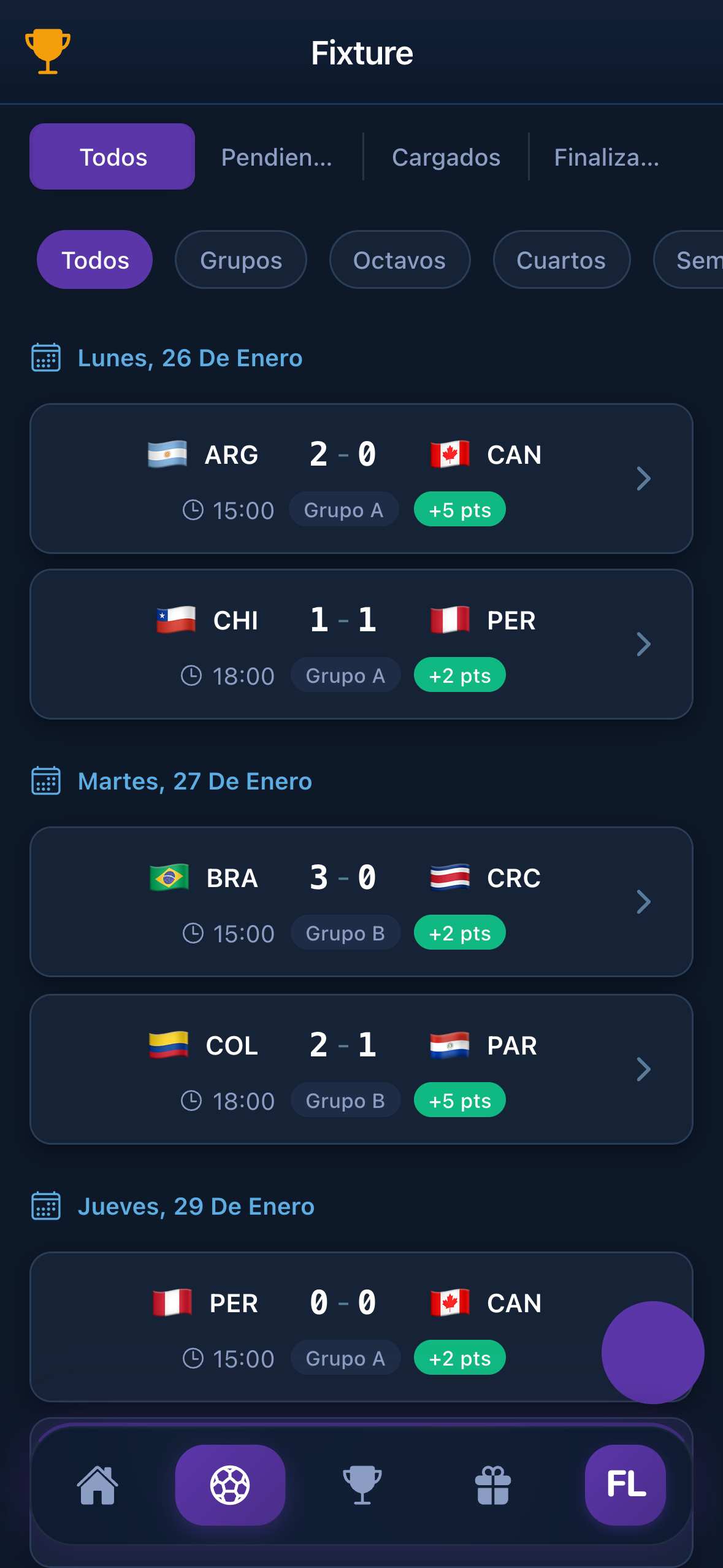
Task: Open the trophy standings icon in bottom bar
Action: [362, 1485]
